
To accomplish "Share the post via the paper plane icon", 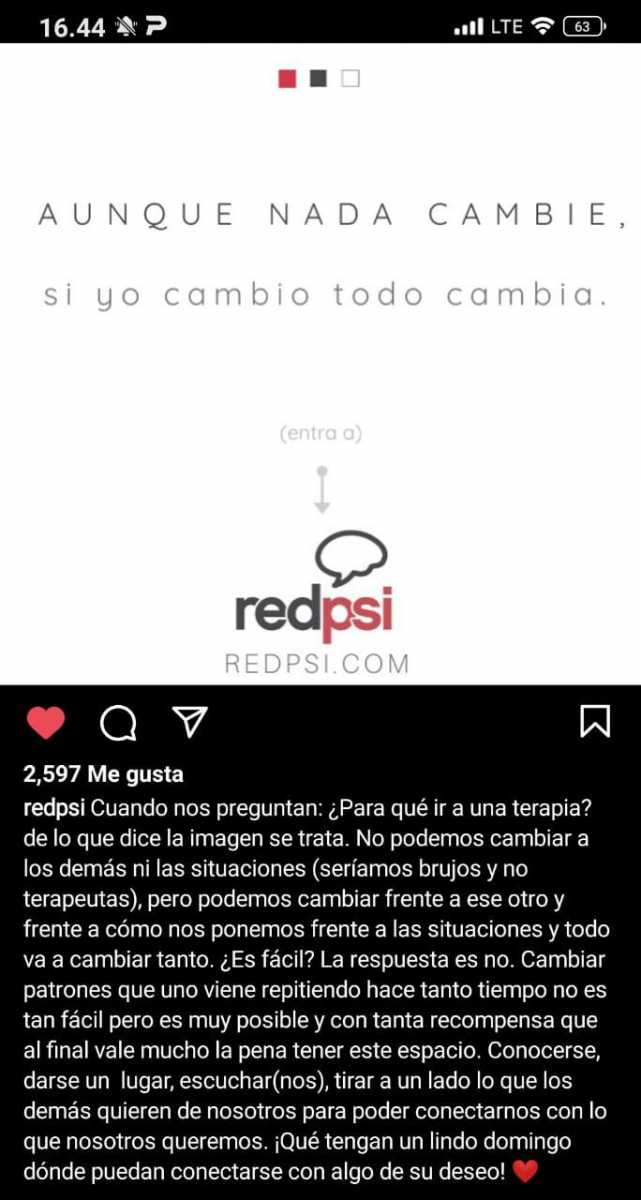I will tap(190, 721).
